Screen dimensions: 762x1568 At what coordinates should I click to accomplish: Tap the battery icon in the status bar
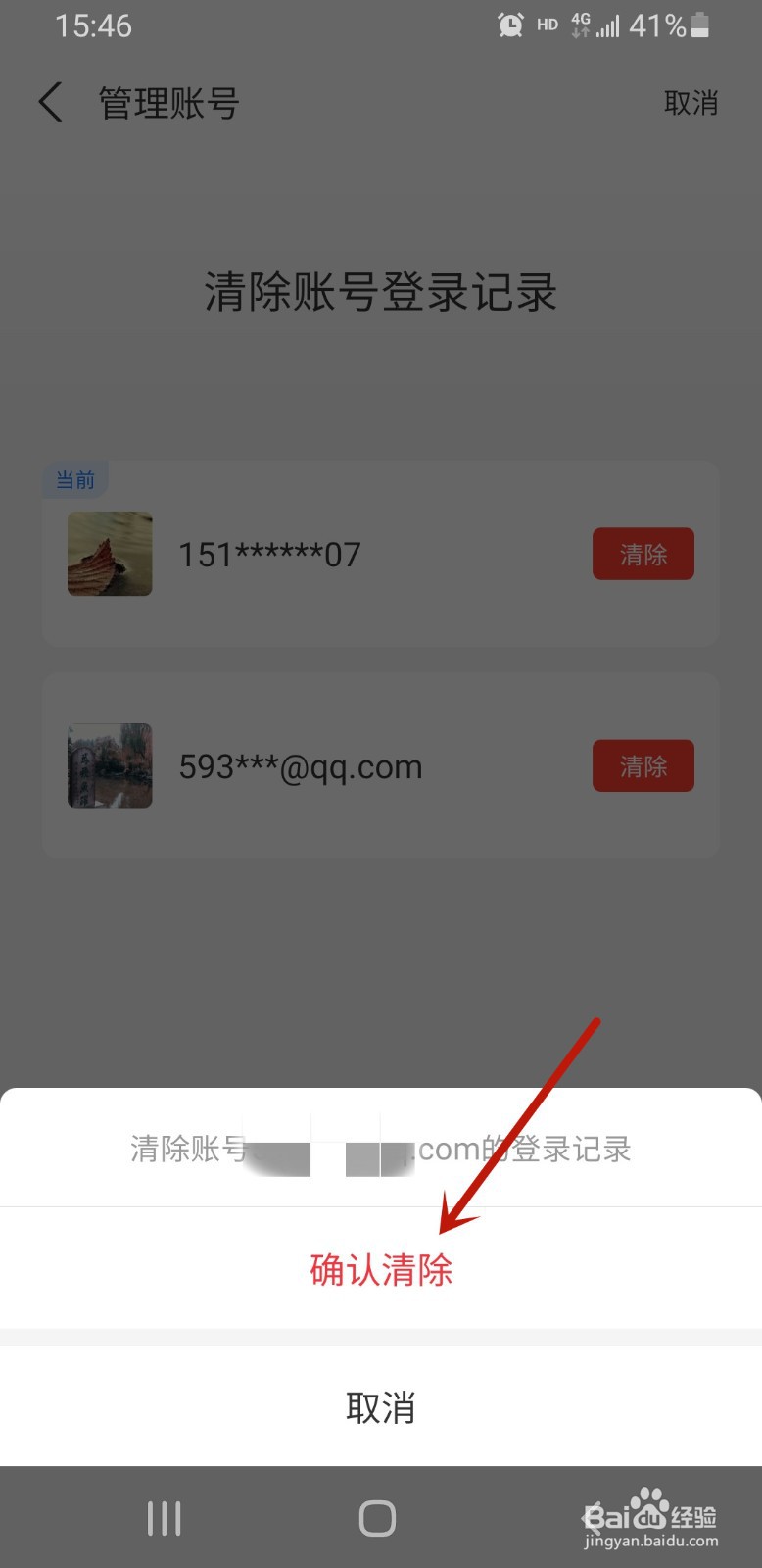click(x=700, y=26)
